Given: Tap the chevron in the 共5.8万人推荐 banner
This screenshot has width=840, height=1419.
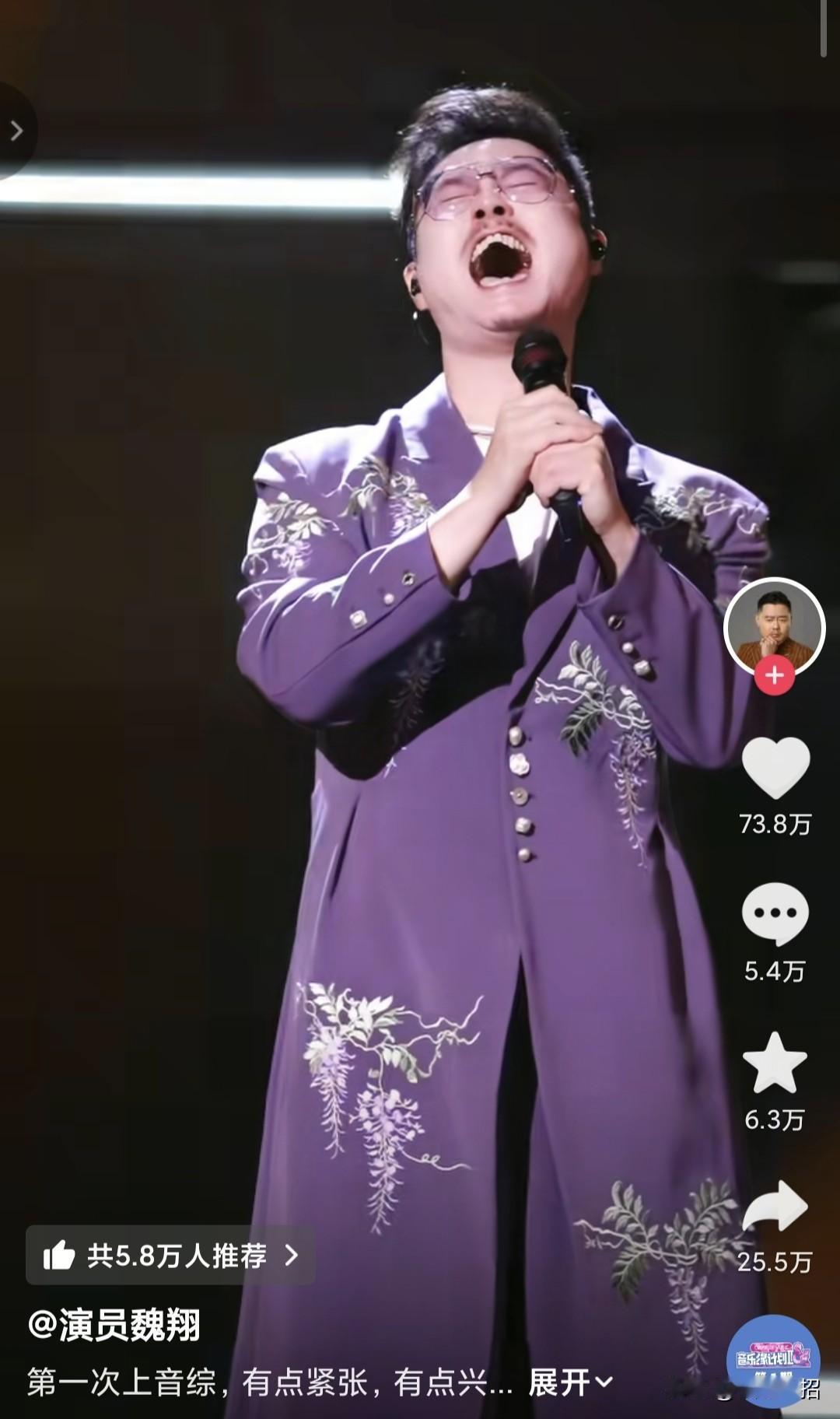Looking at the screenshot, I should [291, 1256].
